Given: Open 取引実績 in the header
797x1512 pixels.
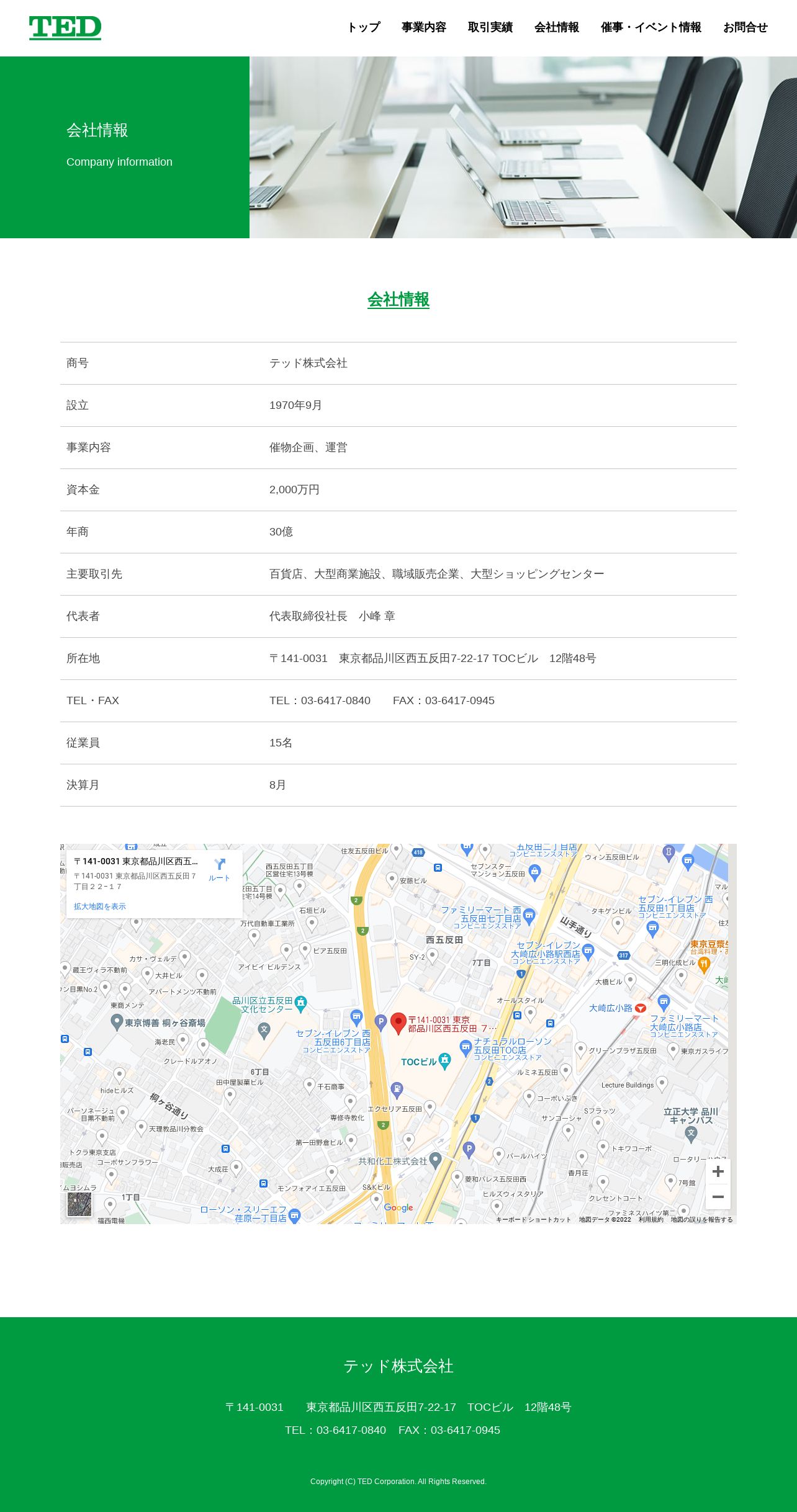Looking at the screenshot, I should coord(490,27).
